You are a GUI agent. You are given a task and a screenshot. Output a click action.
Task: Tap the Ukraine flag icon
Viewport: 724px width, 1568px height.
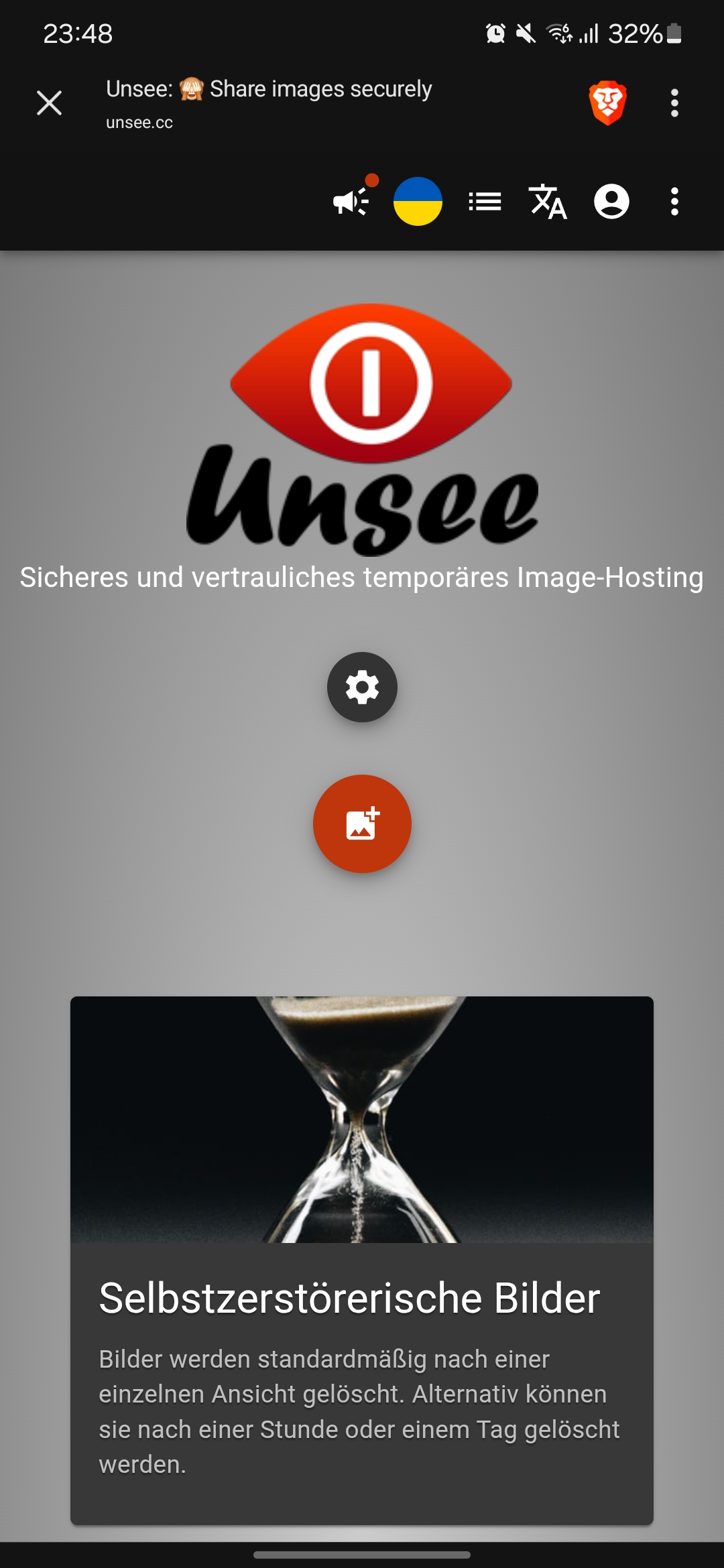point(418,201)
